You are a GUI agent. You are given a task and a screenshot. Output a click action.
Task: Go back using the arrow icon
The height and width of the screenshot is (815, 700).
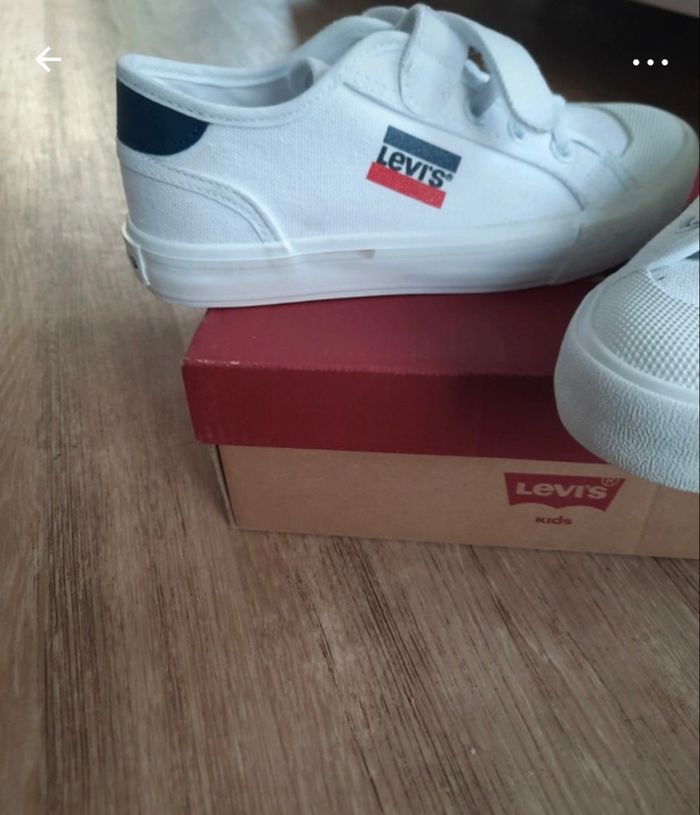[48, 60]
